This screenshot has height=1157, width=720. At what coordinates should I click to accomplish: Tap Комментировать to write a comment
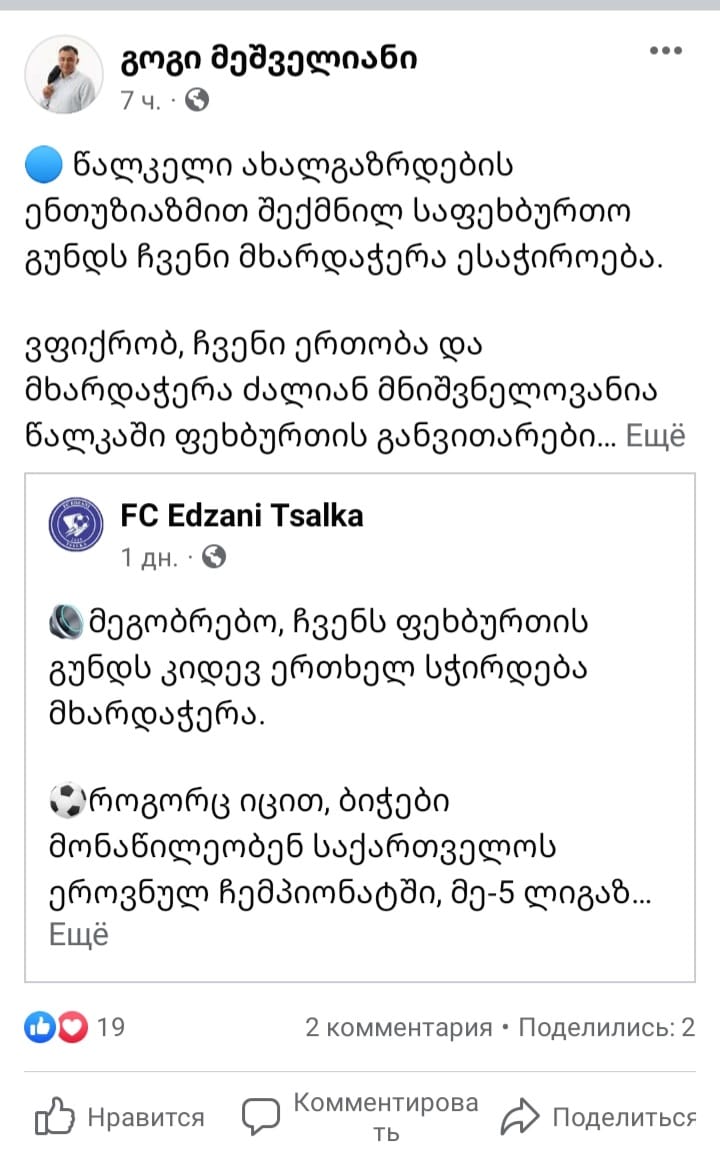[x=361, y=1116]
